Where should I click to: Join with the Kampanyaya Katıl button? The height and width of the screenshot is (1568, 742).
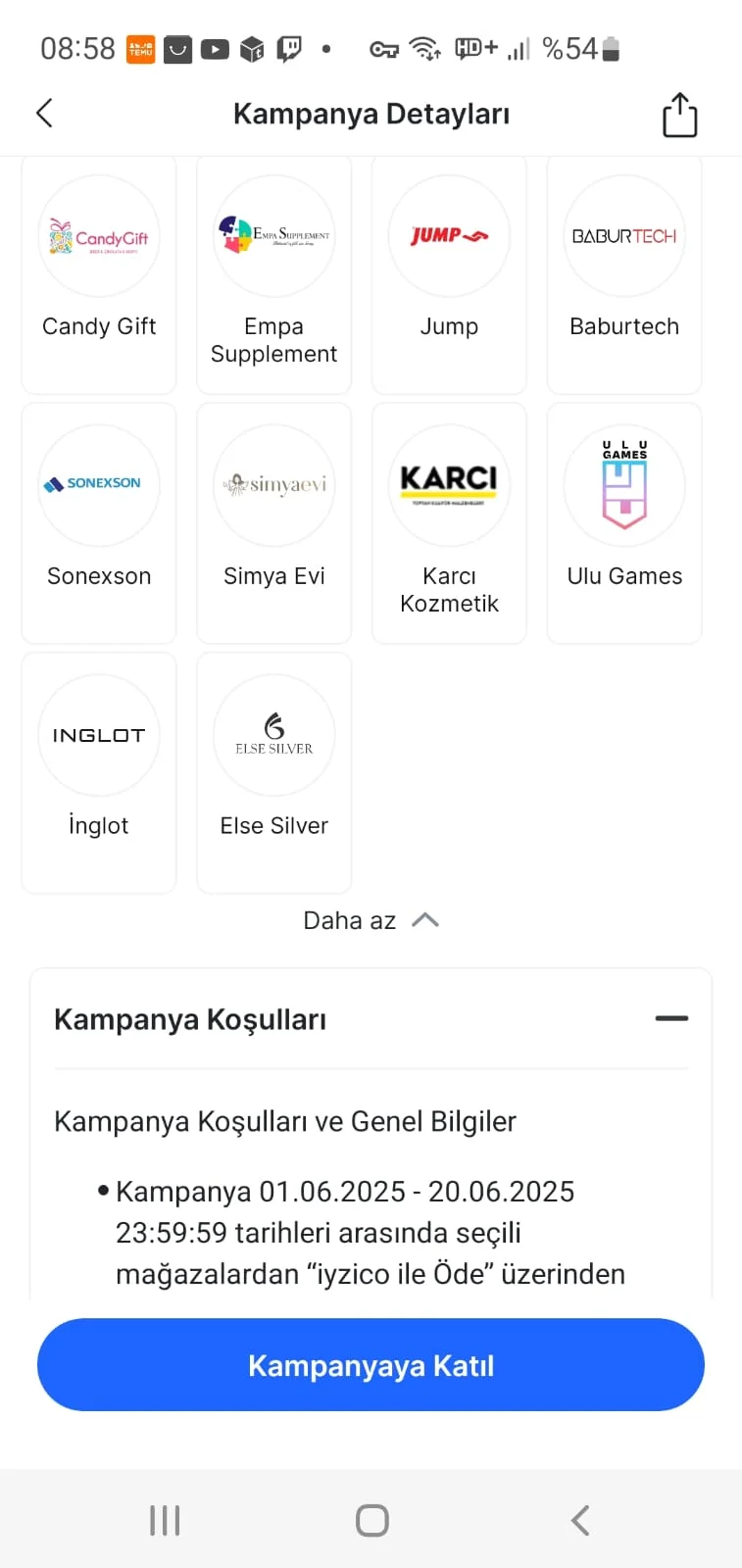371,1364
